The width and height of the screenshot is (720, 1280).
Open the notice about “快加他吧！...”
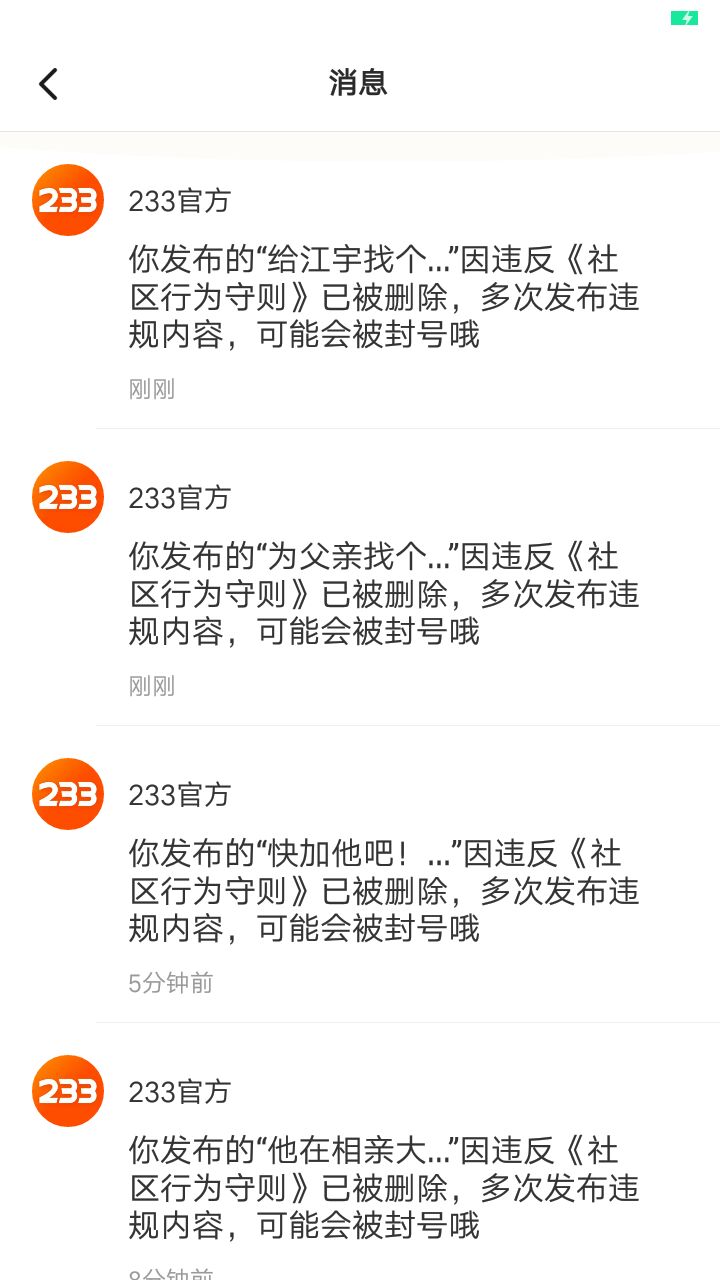click(384, 891)
